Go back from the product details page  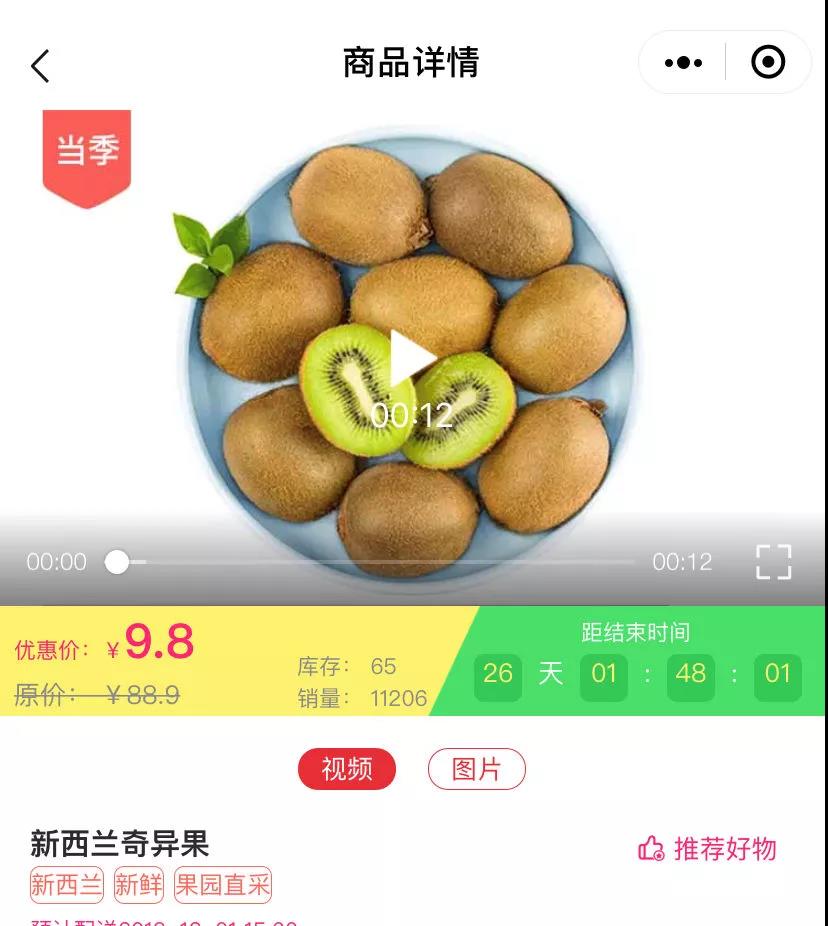[40, 66]
